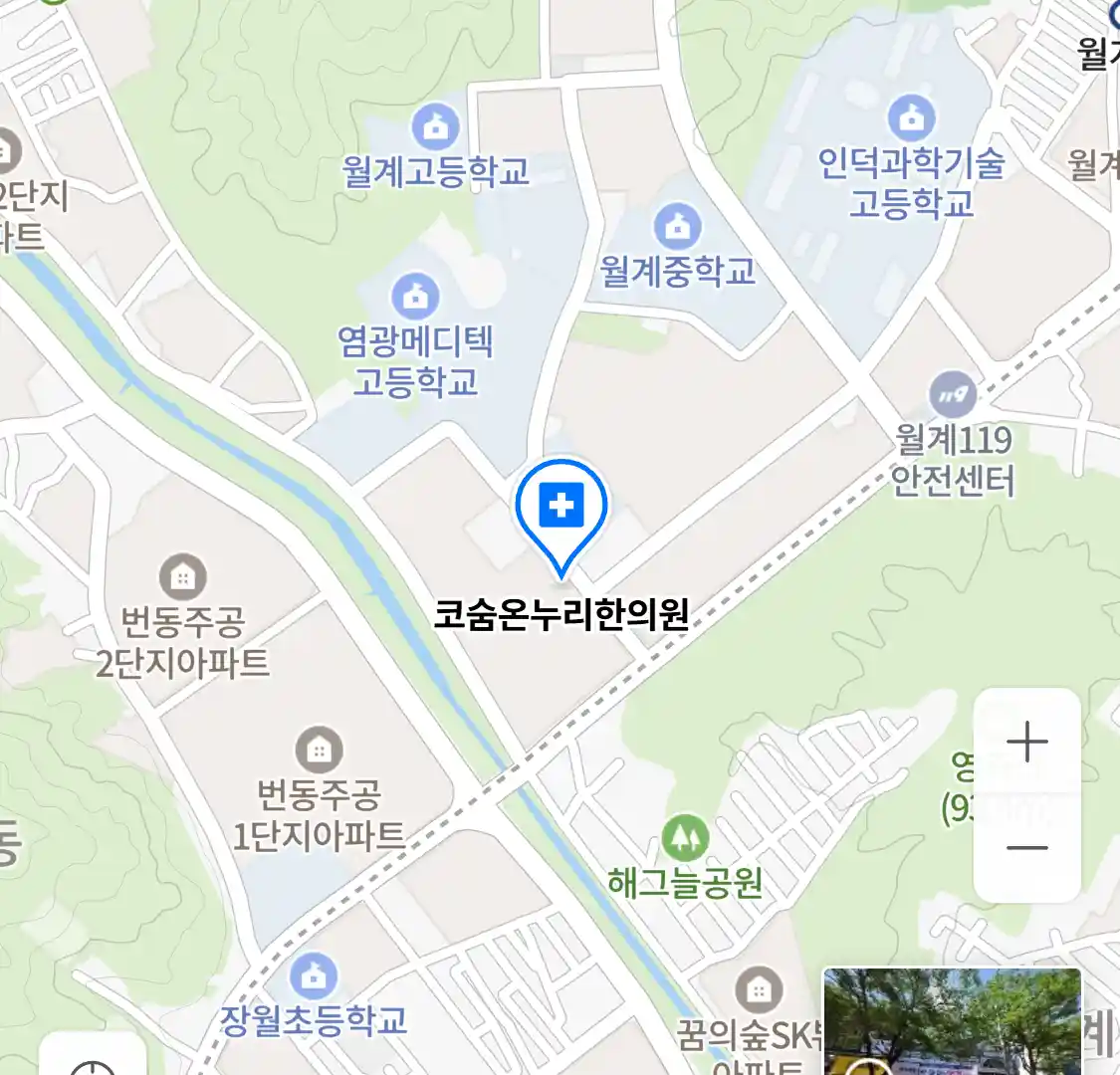Select the 장월초등학교 school marker
The image size is (1120, 1075).
[x=314, y=976]
